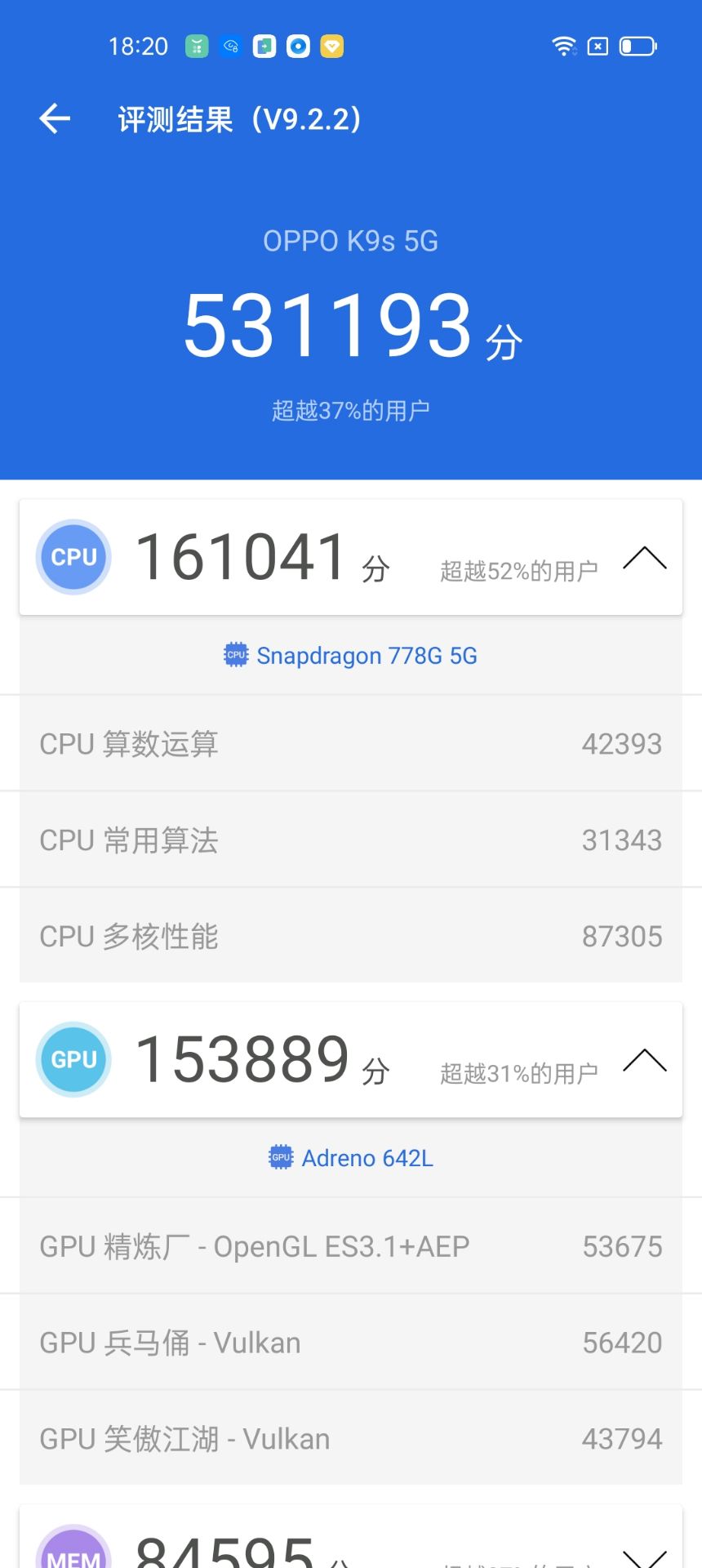Collapse the CPU score section
The height and width of the screenshot is (1568, 702).
[x=645, y=556]
